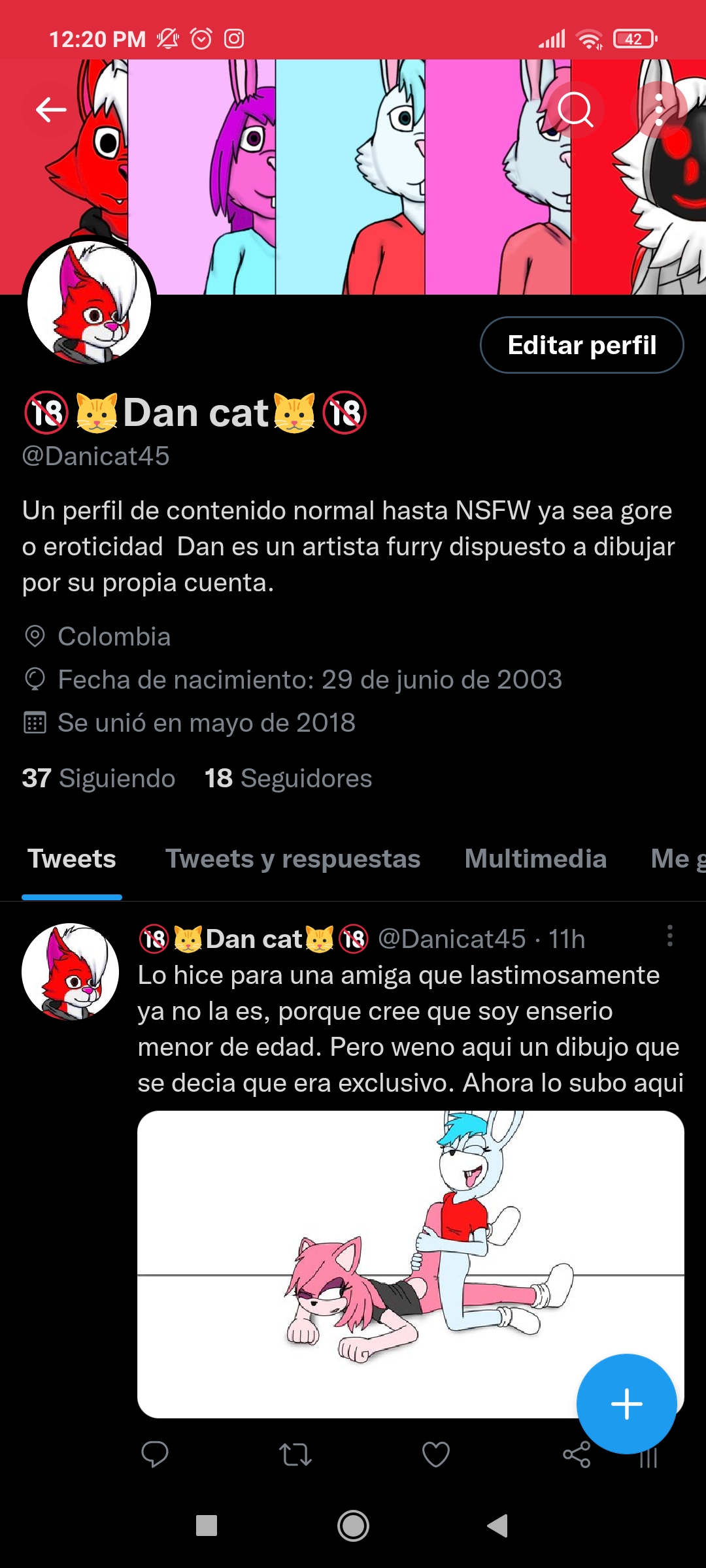Switch to the Multimedia tab
706x1568 pixels.
coord(535,859)
